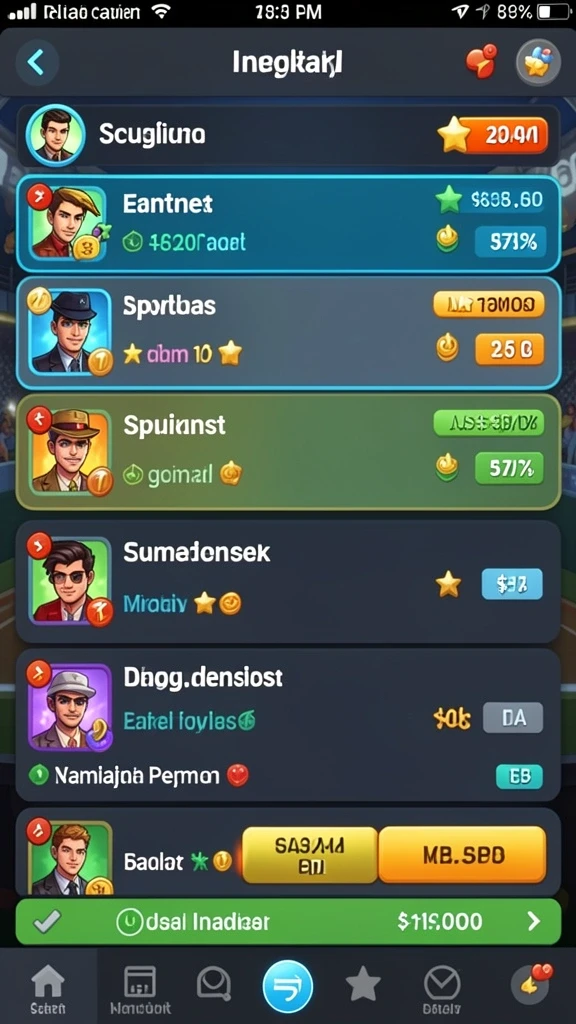Open the Spuianst player card
Image resolution: width=576 pixels, height=1024 pixels.
coord(288,452)
